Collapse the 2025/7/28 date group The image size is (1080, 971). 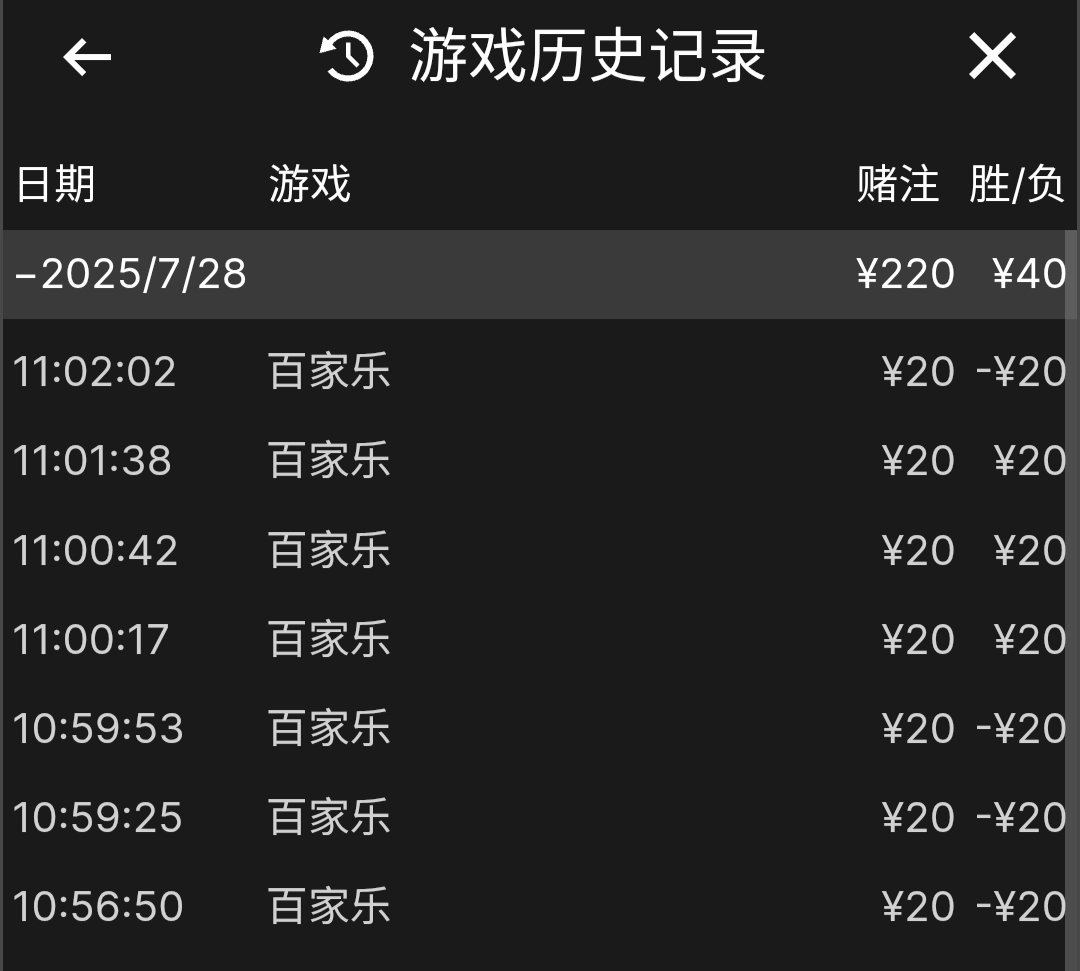tap(130, 274)
